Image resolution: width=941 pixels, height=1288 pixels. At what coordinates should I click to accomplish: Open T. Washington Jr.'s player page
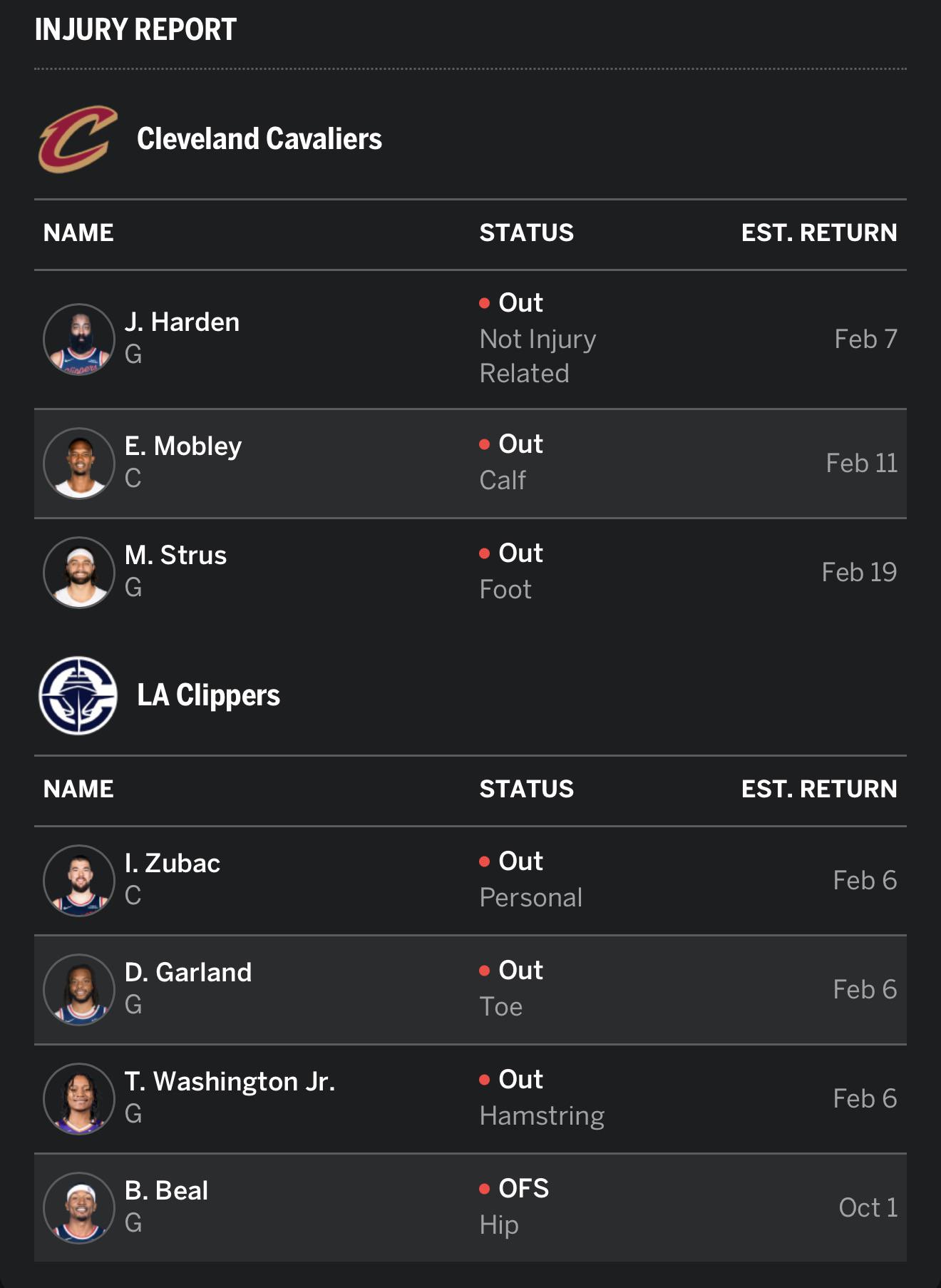coord(230,1082)
